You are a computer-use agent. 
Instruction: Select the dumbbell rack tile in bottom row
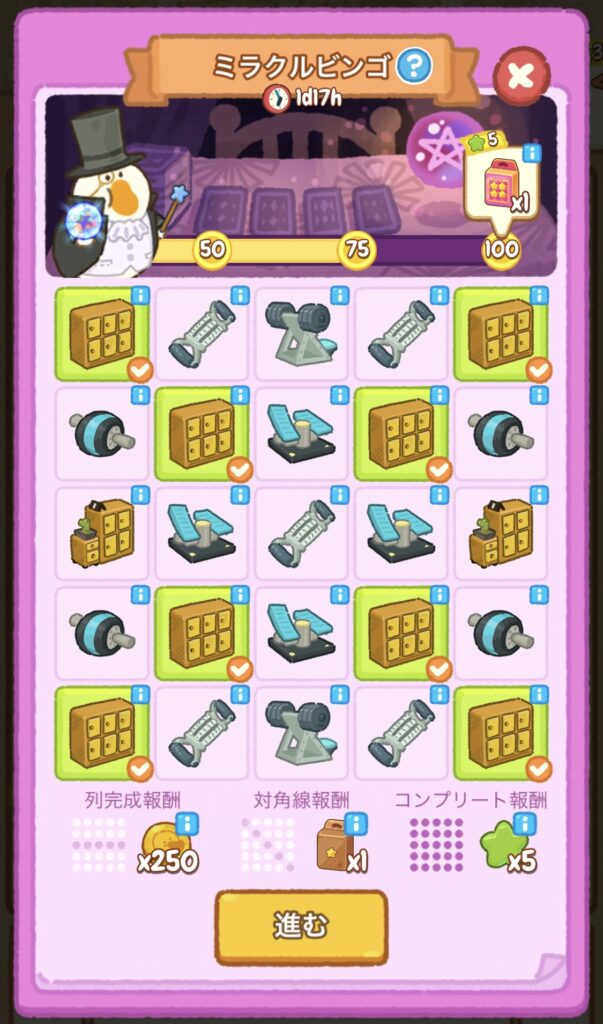coord(301,733)
